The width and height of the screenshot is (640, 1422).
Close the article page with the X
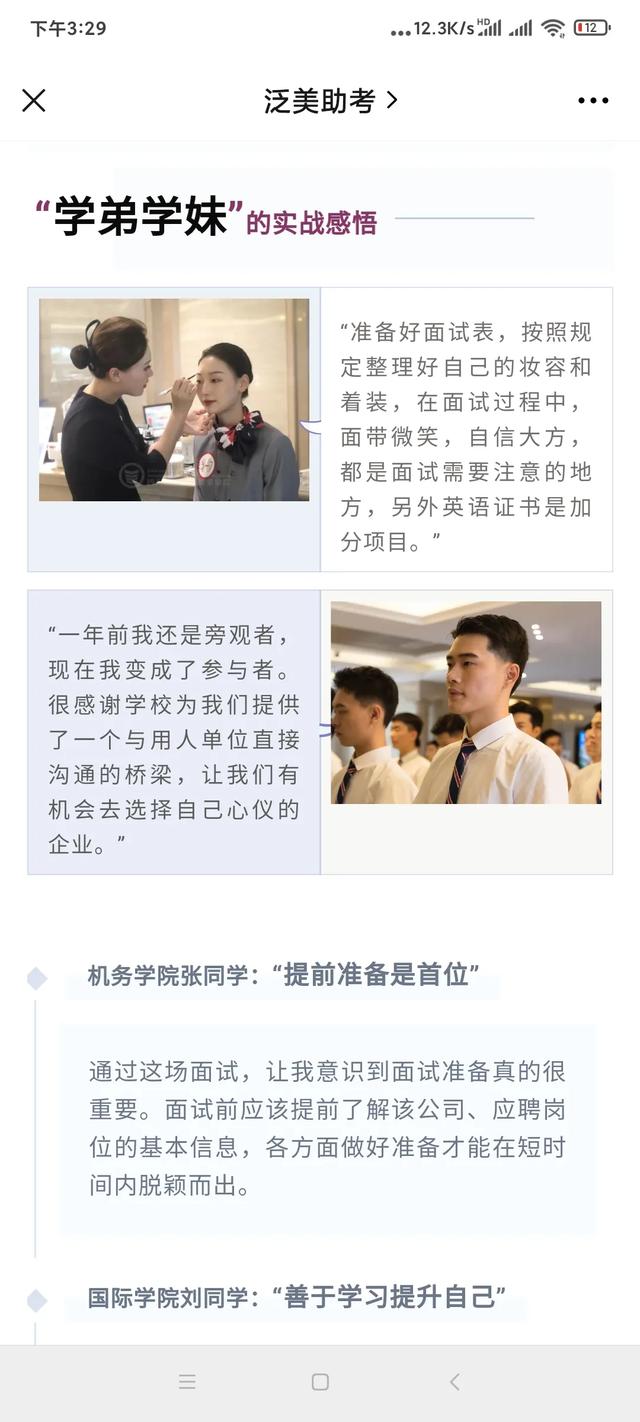pos(34,100)
